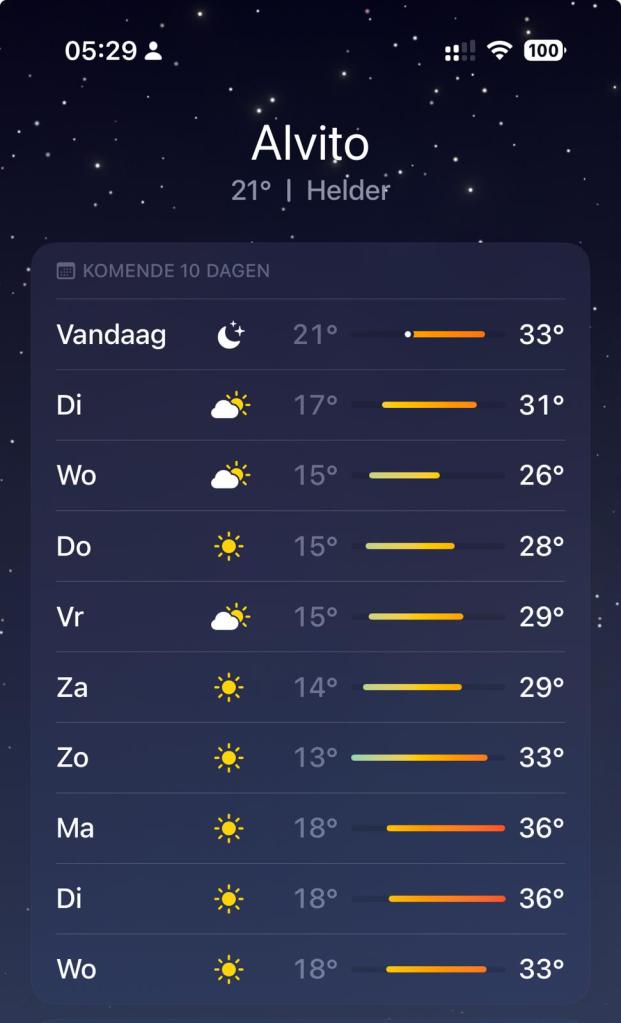Image resolution: width=621 pixels, height=1023 pixels.
Task: Select the Do forecast row
Action: (310, 546)
